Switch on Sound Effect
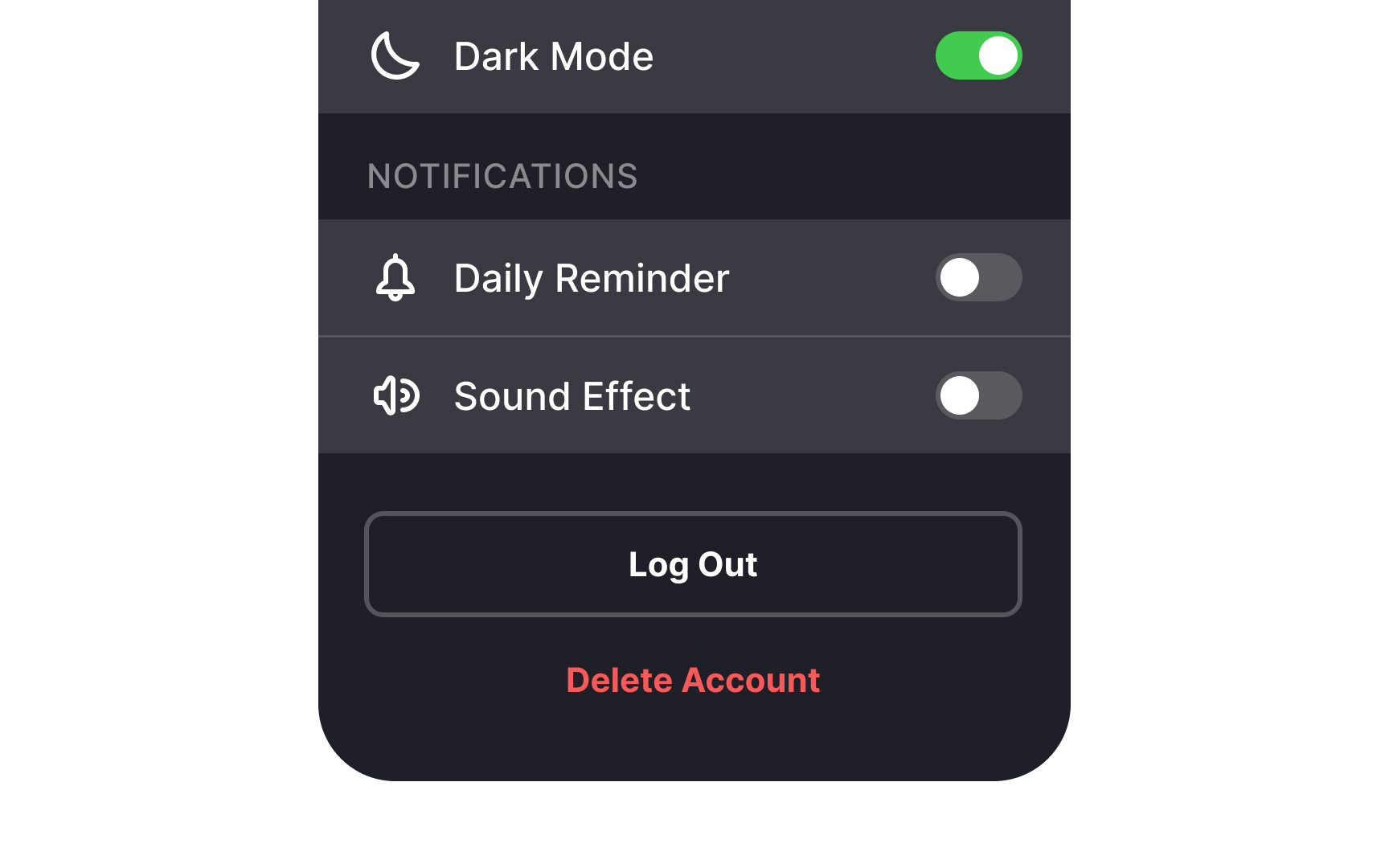This screenshot has height=868, width=1389. 978,395
